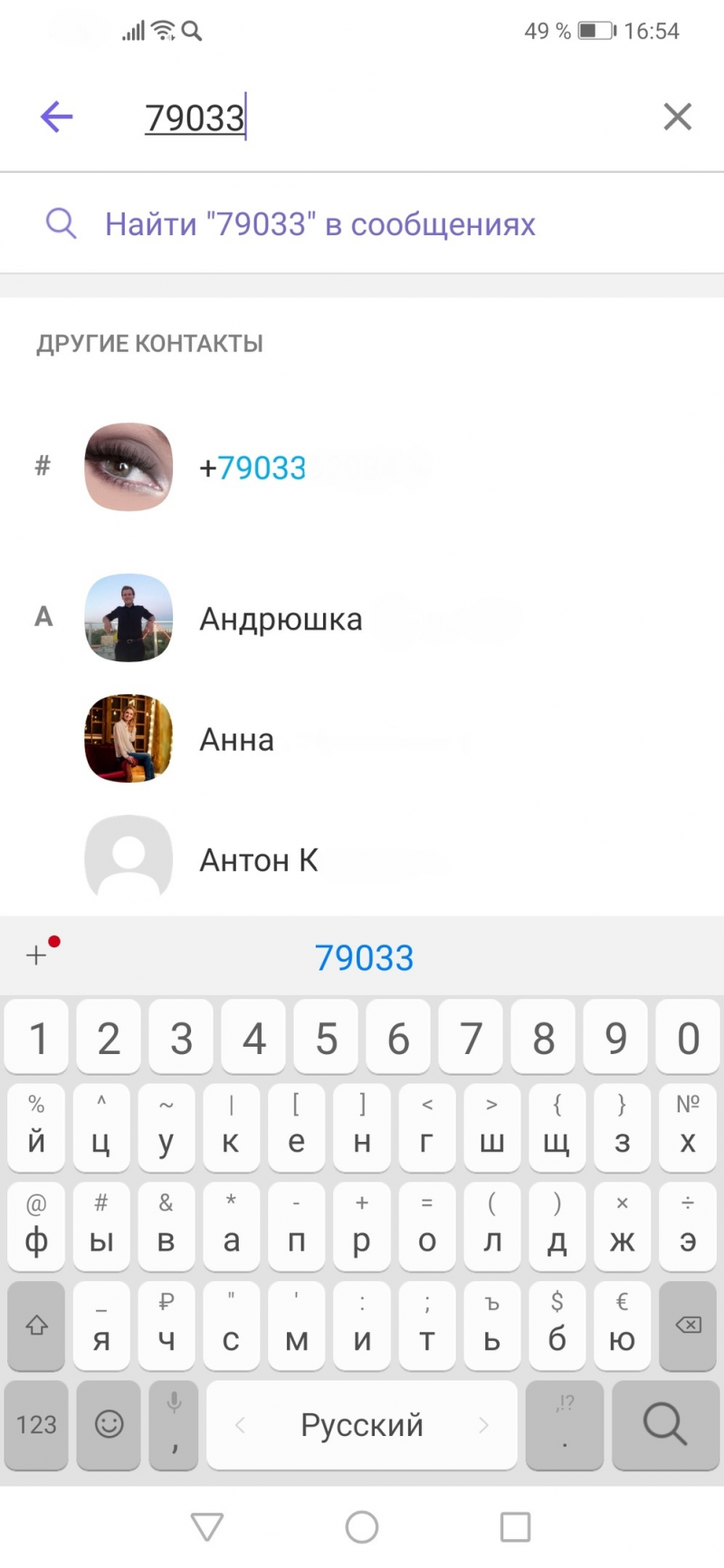Tap Русский to change keyboard language

[x=361, y=1425]
